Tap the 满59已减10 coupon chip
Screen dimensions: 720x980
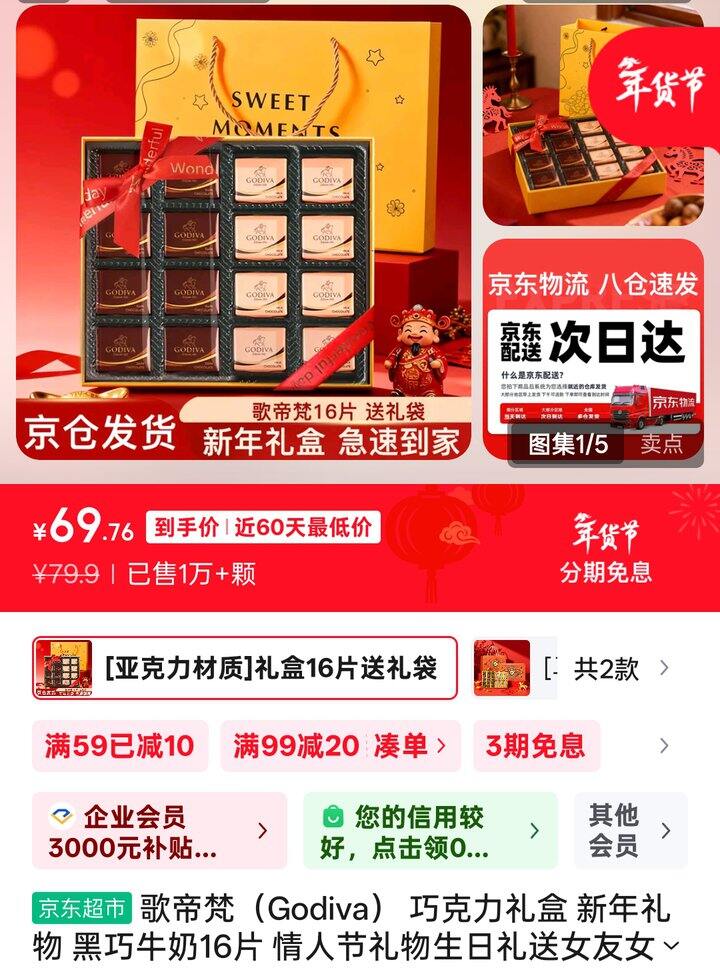tap(120, 746)
